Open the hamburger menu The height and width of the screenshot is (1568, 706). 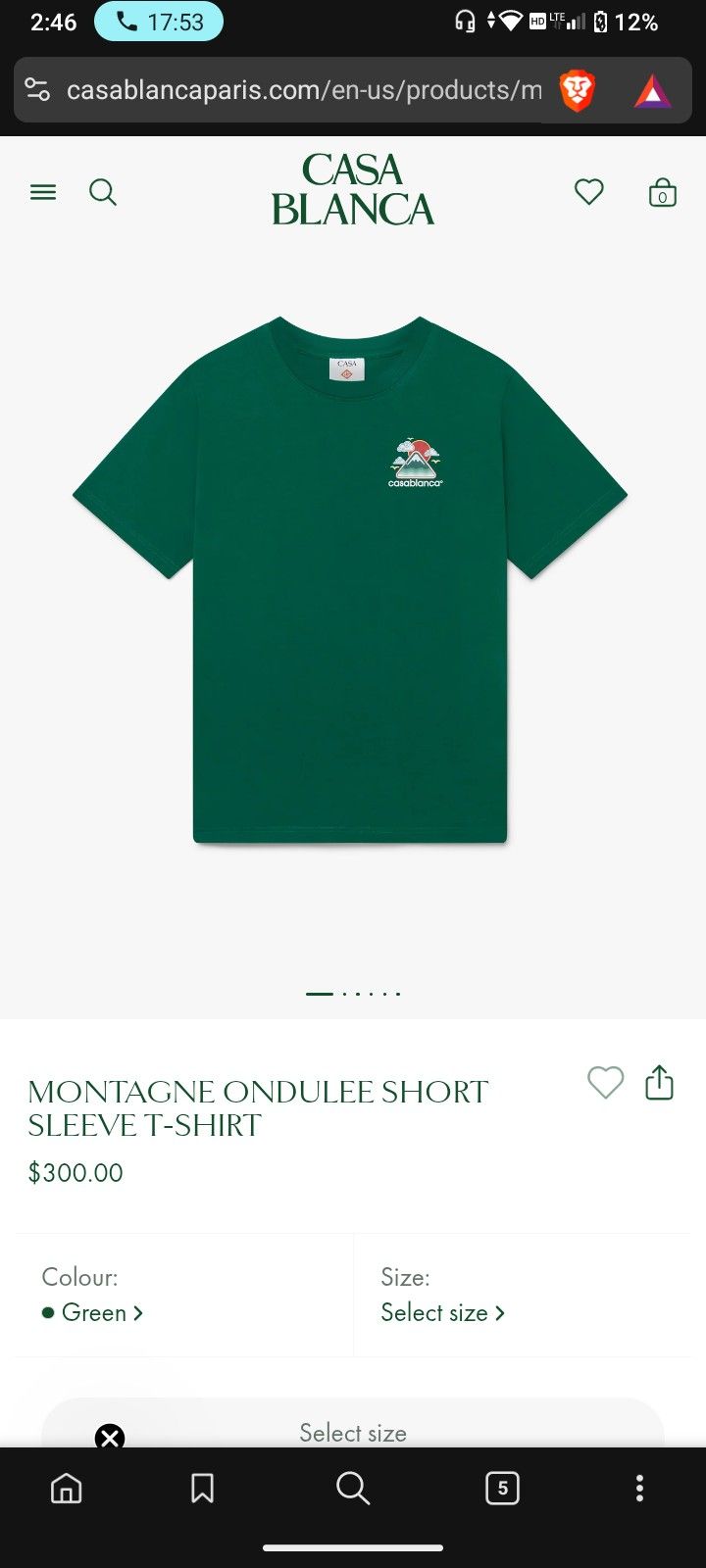[43, 191]
